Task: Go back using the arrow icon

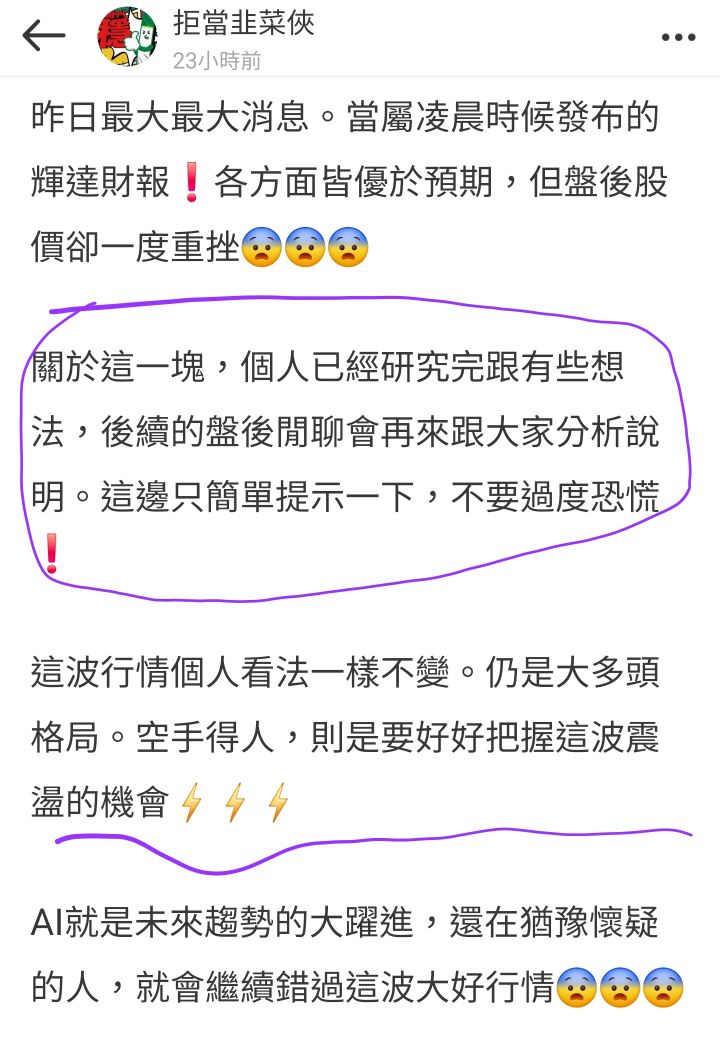Action: pos(43,37)
